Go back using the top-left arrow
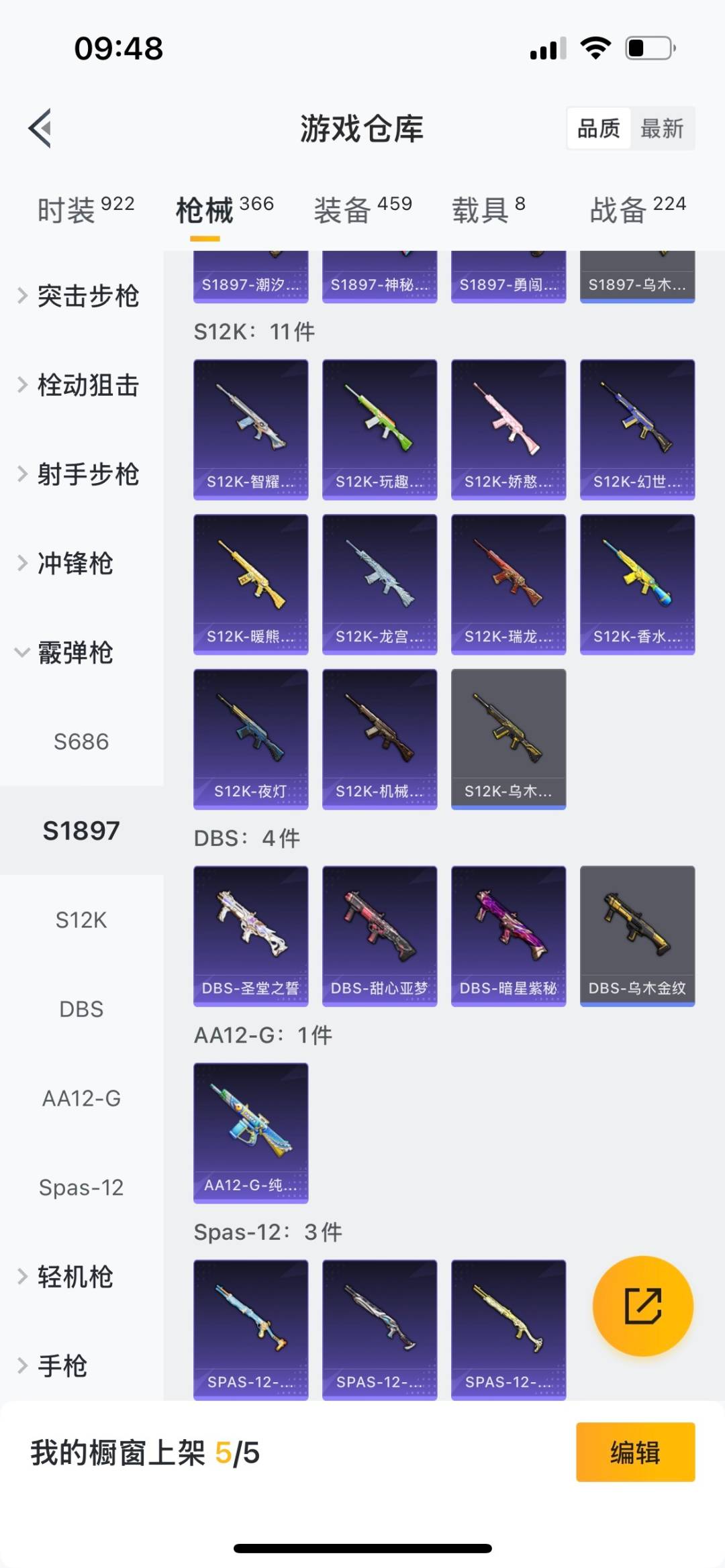This screenshot has width=725, height=1568. [x=40, y=127]
